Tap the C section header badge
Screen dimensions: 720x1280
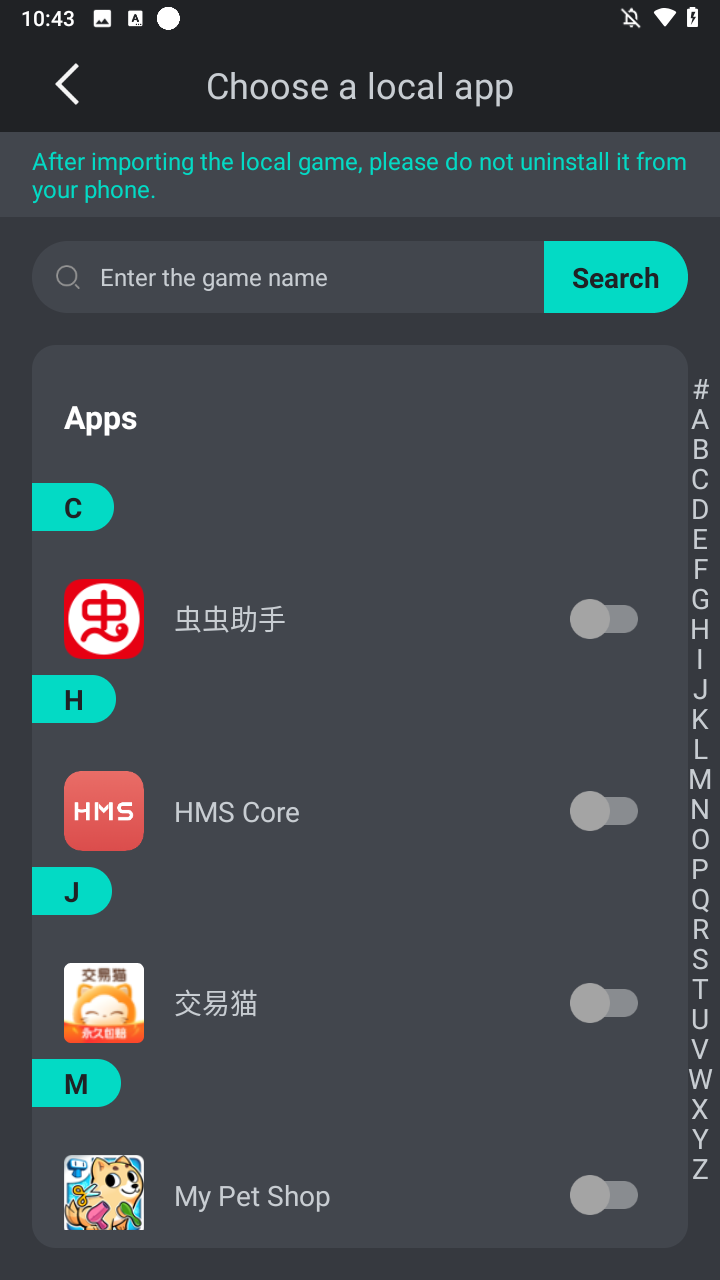tap(72, 507)
